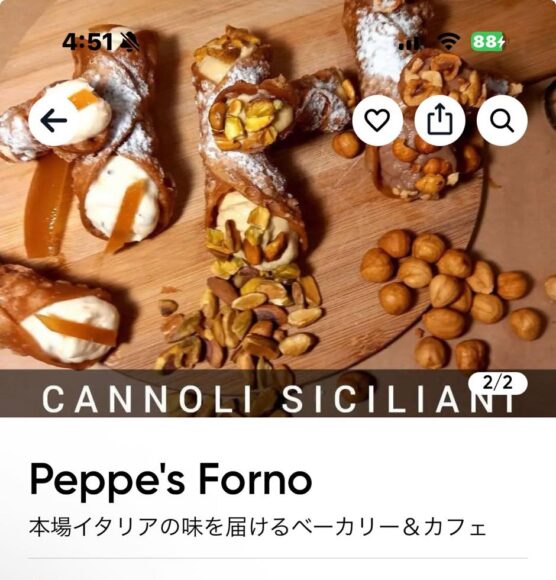Add Peppe's Forno to favorites
Image resolution: width=556 pixels, height=580 pixels.
tap(377, 120)
